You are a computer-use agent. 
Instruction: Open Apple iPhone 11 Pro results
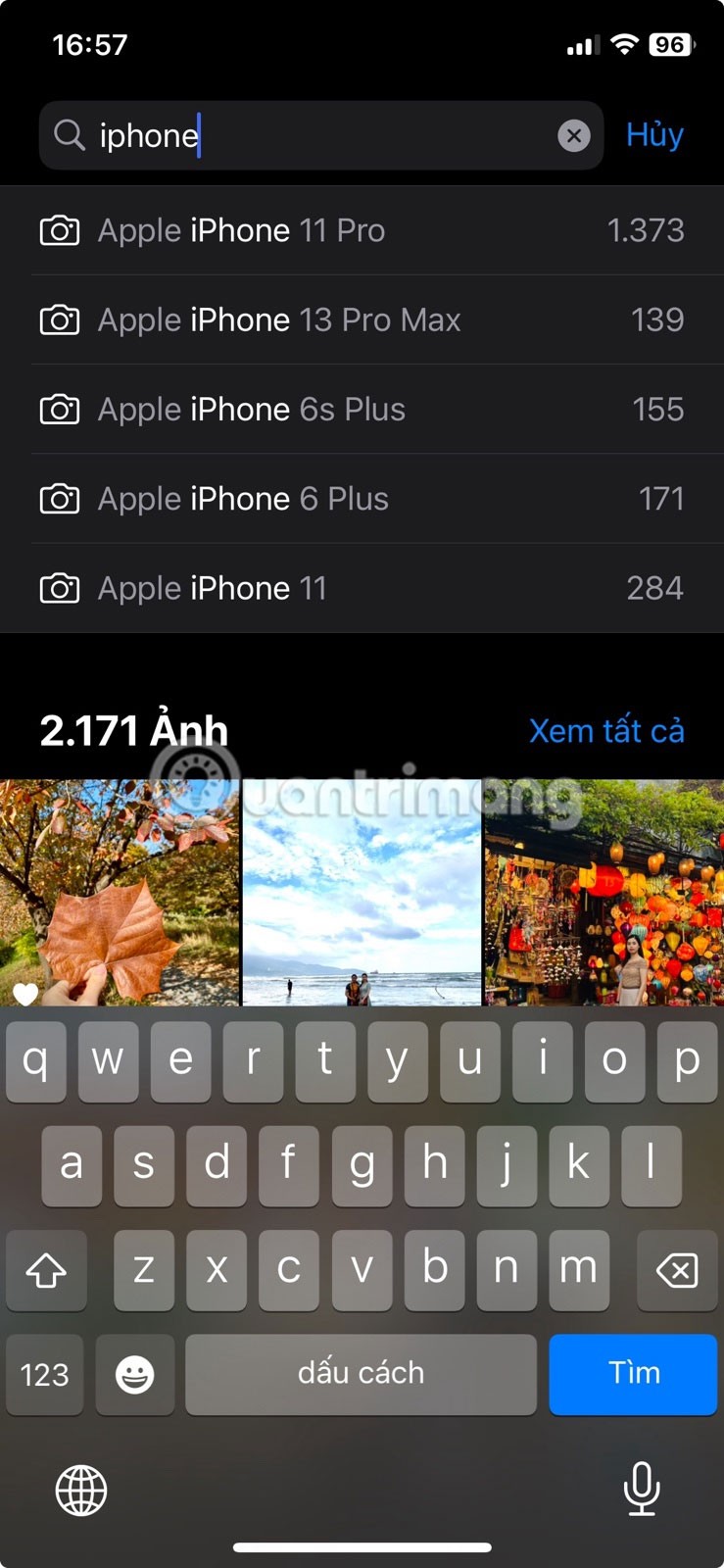pyautogui.click(x=362, y=230)
